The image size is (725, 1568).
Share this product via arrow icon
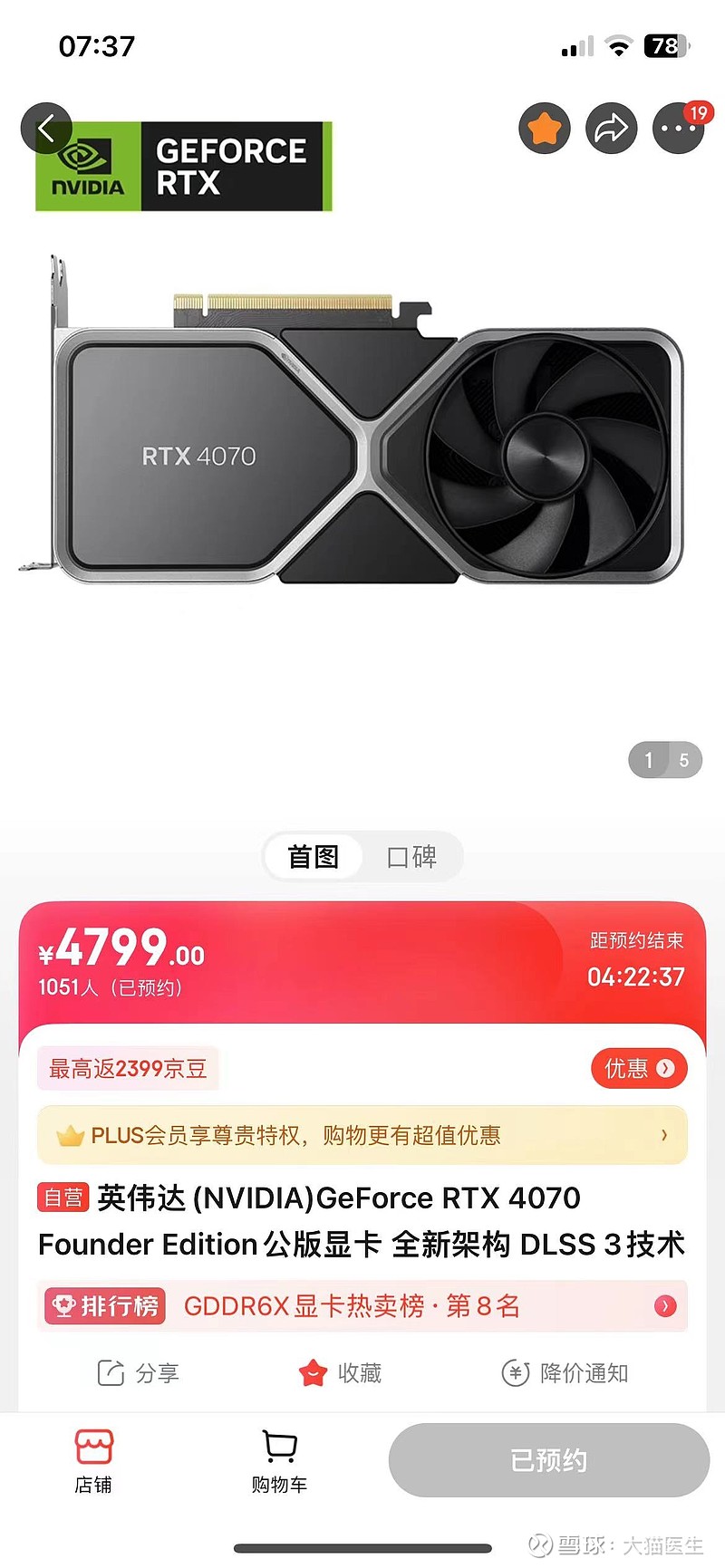pos(612,129)
